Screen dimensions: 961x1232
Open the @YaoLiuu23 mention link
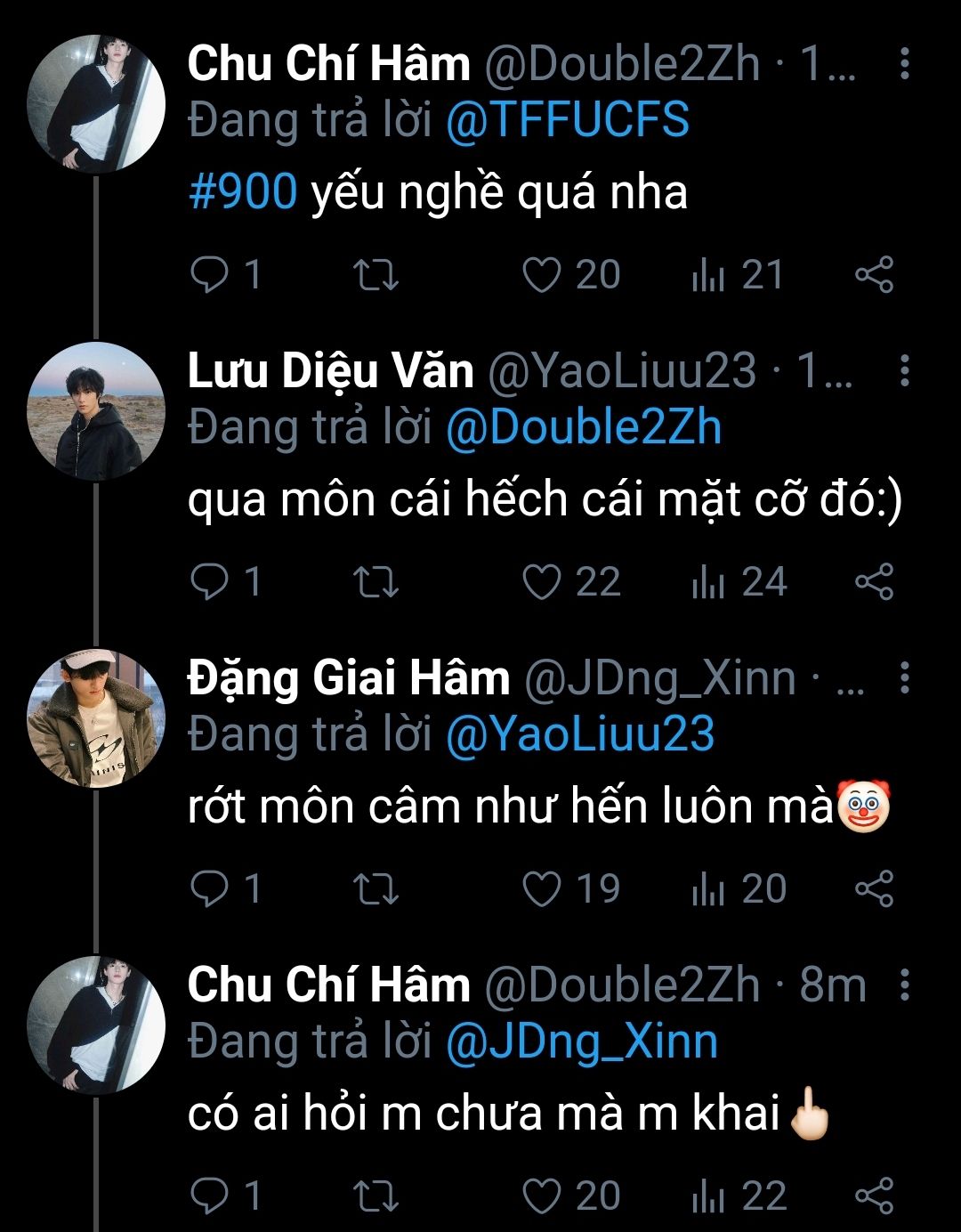(579, 735)
